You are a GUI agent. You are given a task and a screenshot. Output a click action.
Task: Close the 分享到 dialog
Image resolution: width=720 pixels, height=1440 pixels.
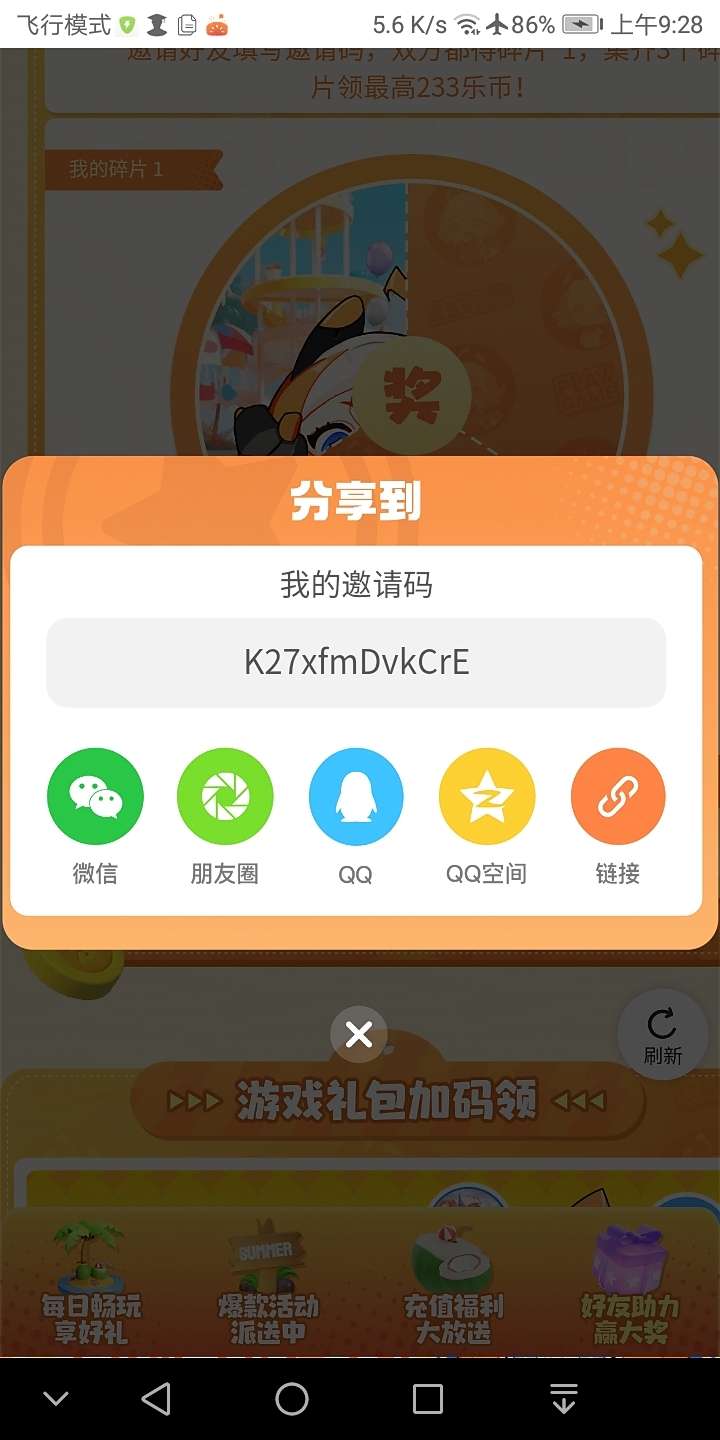[359, 1035]
